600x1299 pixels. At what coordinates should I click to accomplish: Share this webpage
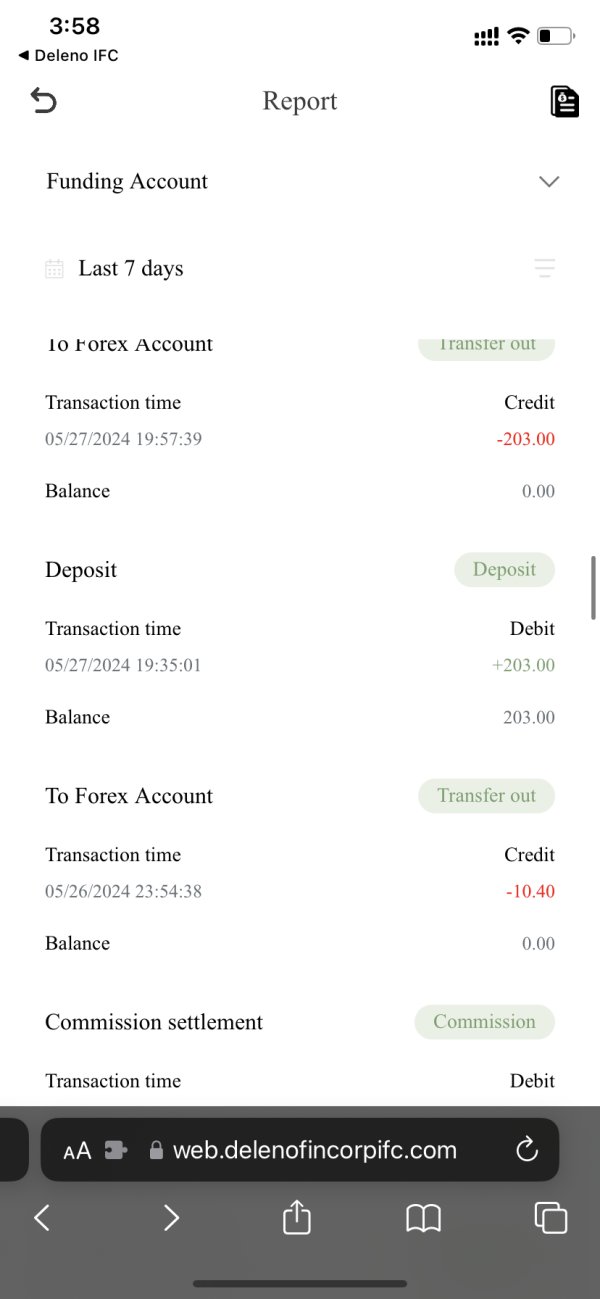297,1216
